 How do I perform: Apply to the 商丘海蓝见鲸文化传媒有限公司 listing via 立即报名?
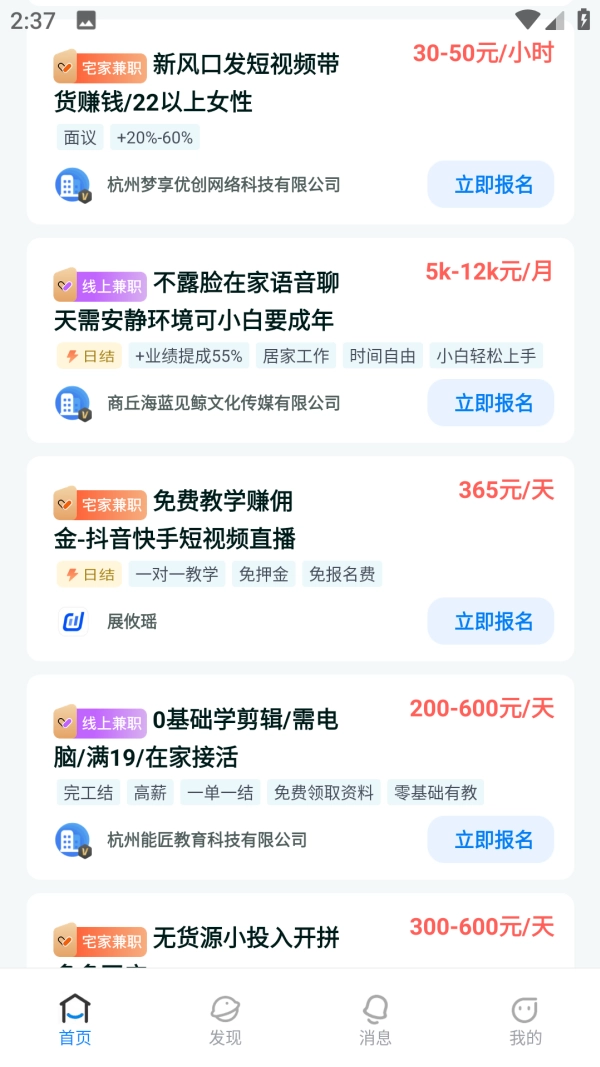[490, 403]
